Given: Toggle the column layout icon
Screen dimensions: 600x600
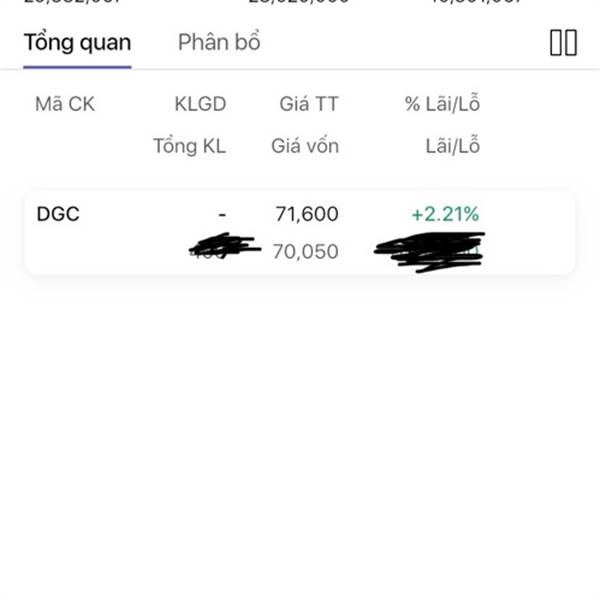Looking at the screenshot, I should click(x=563, y=43).
